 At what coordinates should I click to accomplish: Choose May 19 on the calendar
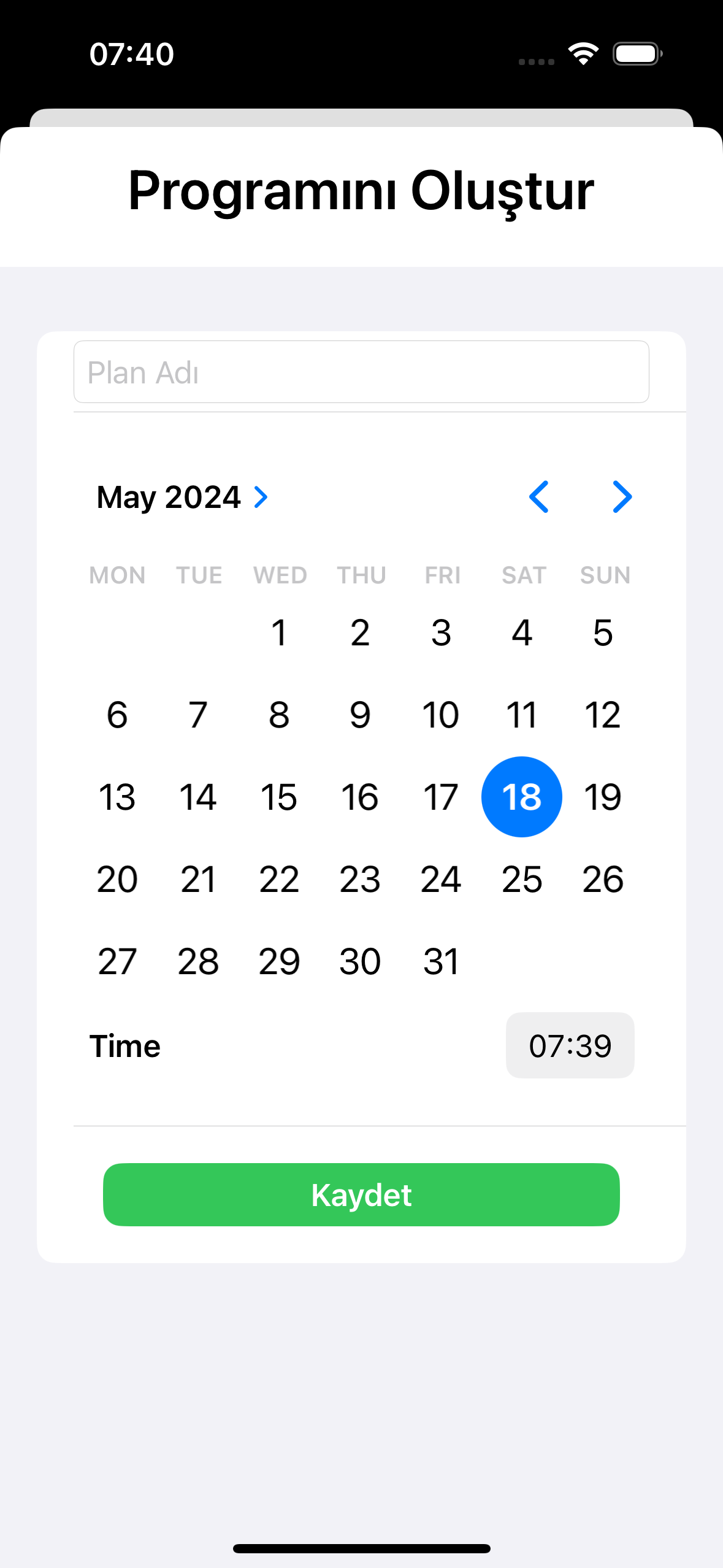[x=603, y=797]
